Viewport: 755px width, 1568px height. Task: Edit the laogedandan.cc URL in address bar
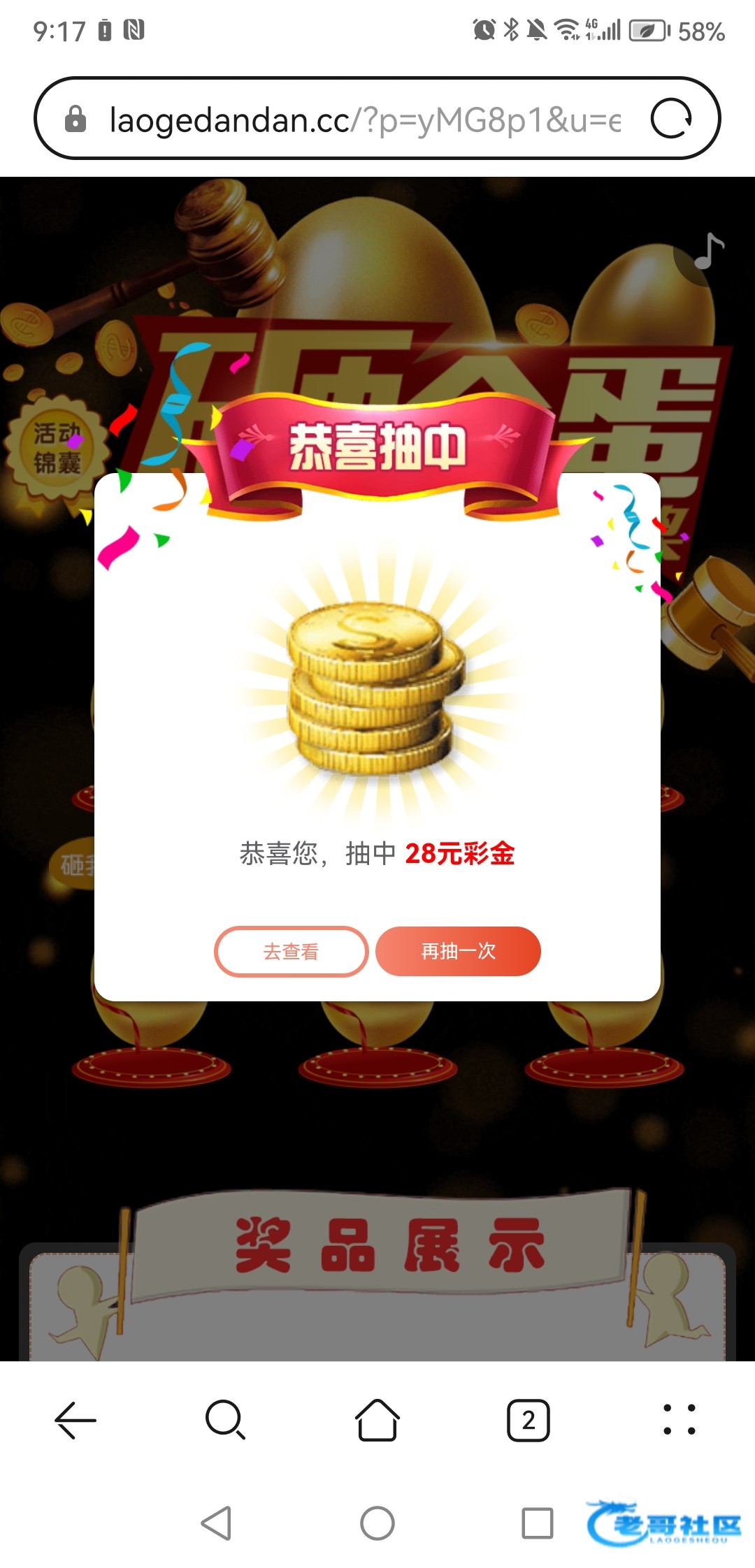point(364,120)
